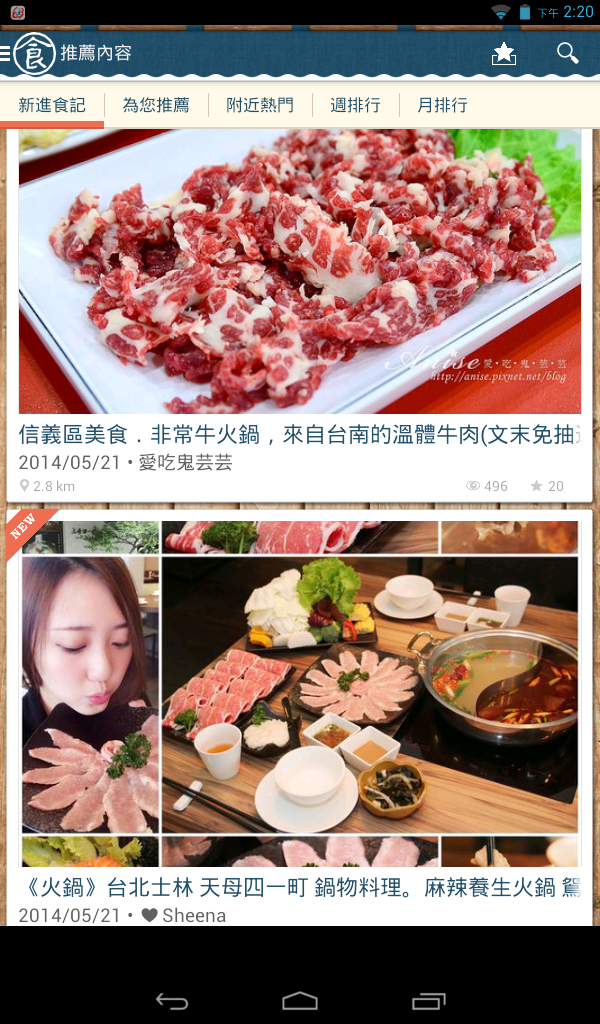Go back with the system back button
Image resolution: width=600 pixels, height=1024 pixels.
click(172, 1000)
